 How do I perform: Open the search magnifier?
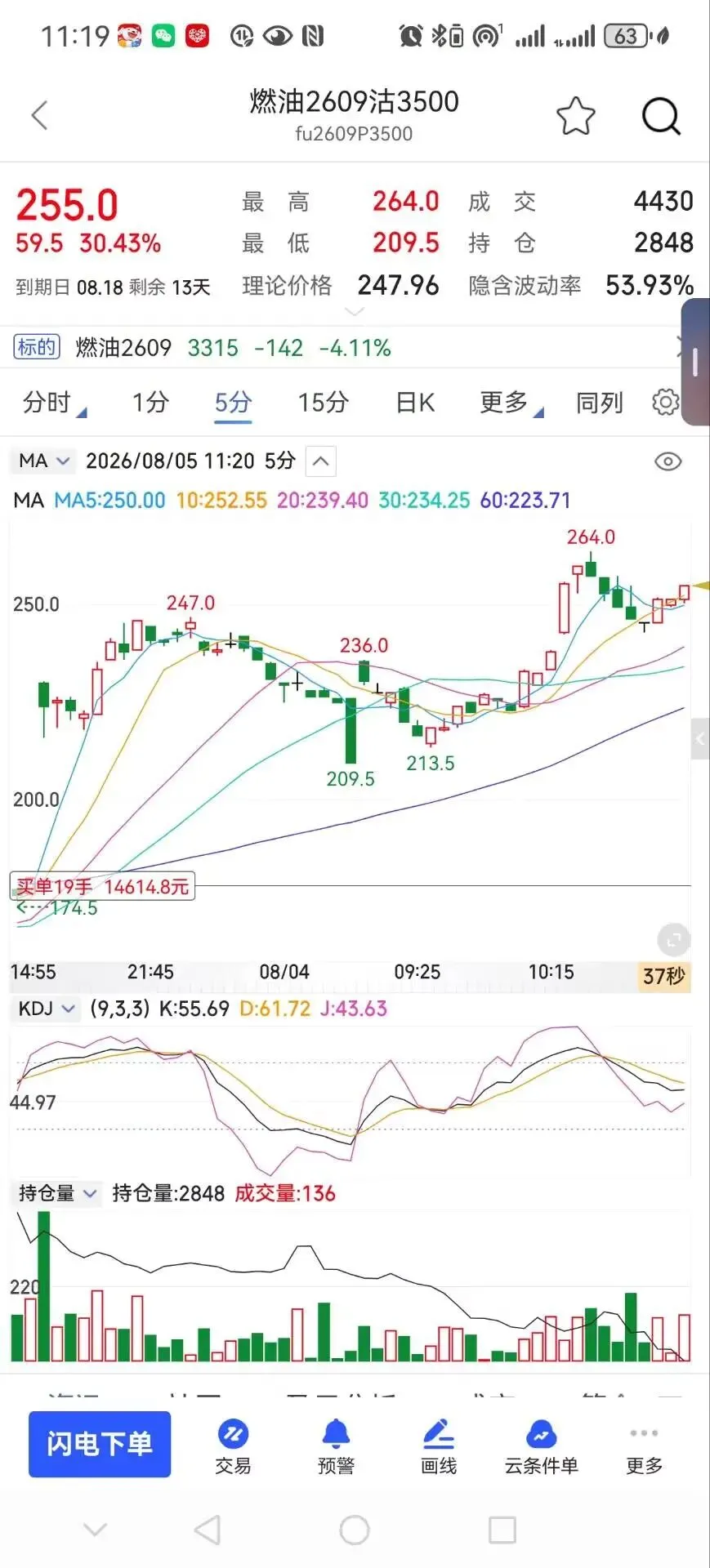[x=661, y=116]
